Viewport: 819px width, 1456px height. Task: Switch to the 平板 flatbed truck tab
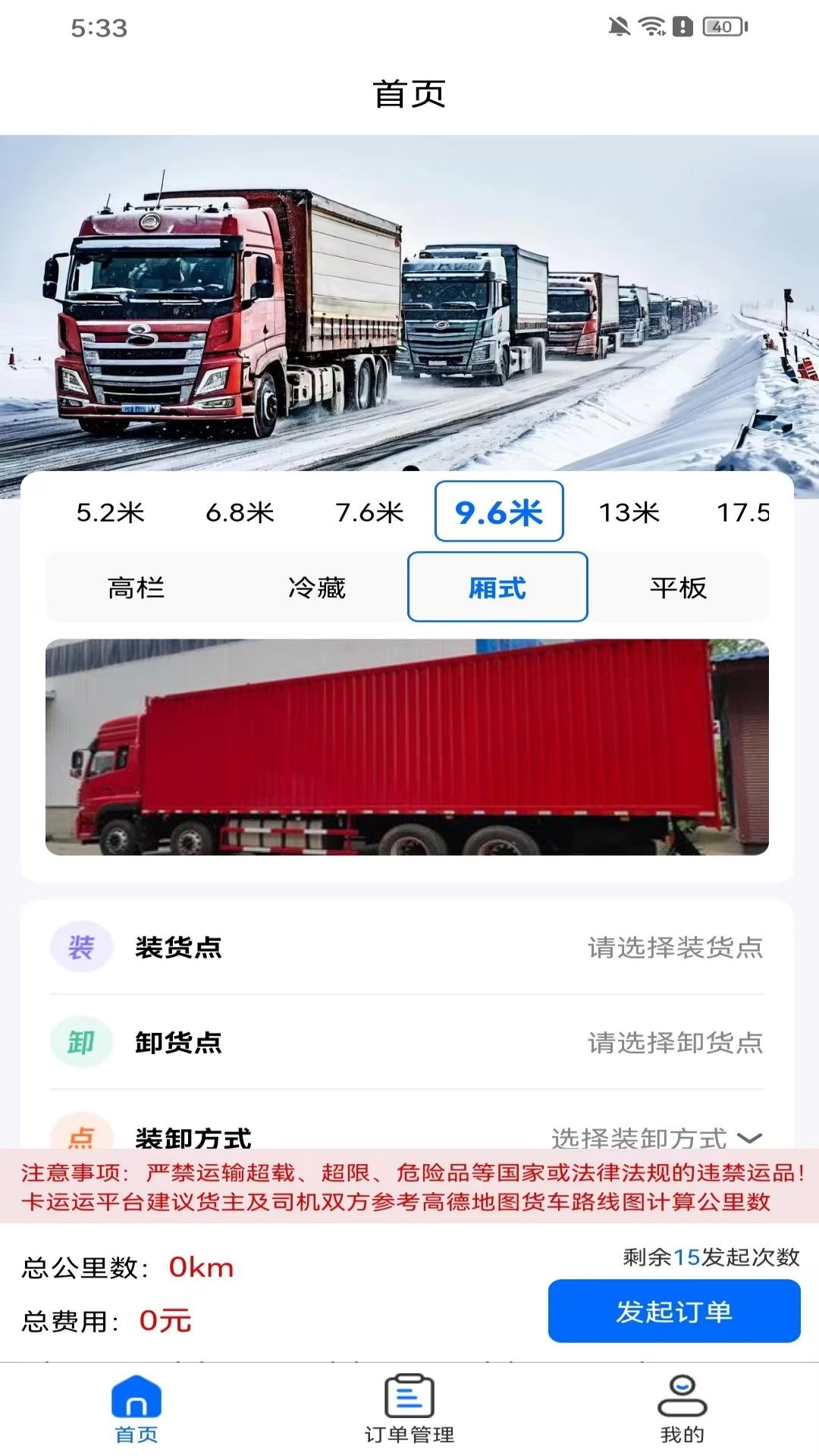coord(679,588)
